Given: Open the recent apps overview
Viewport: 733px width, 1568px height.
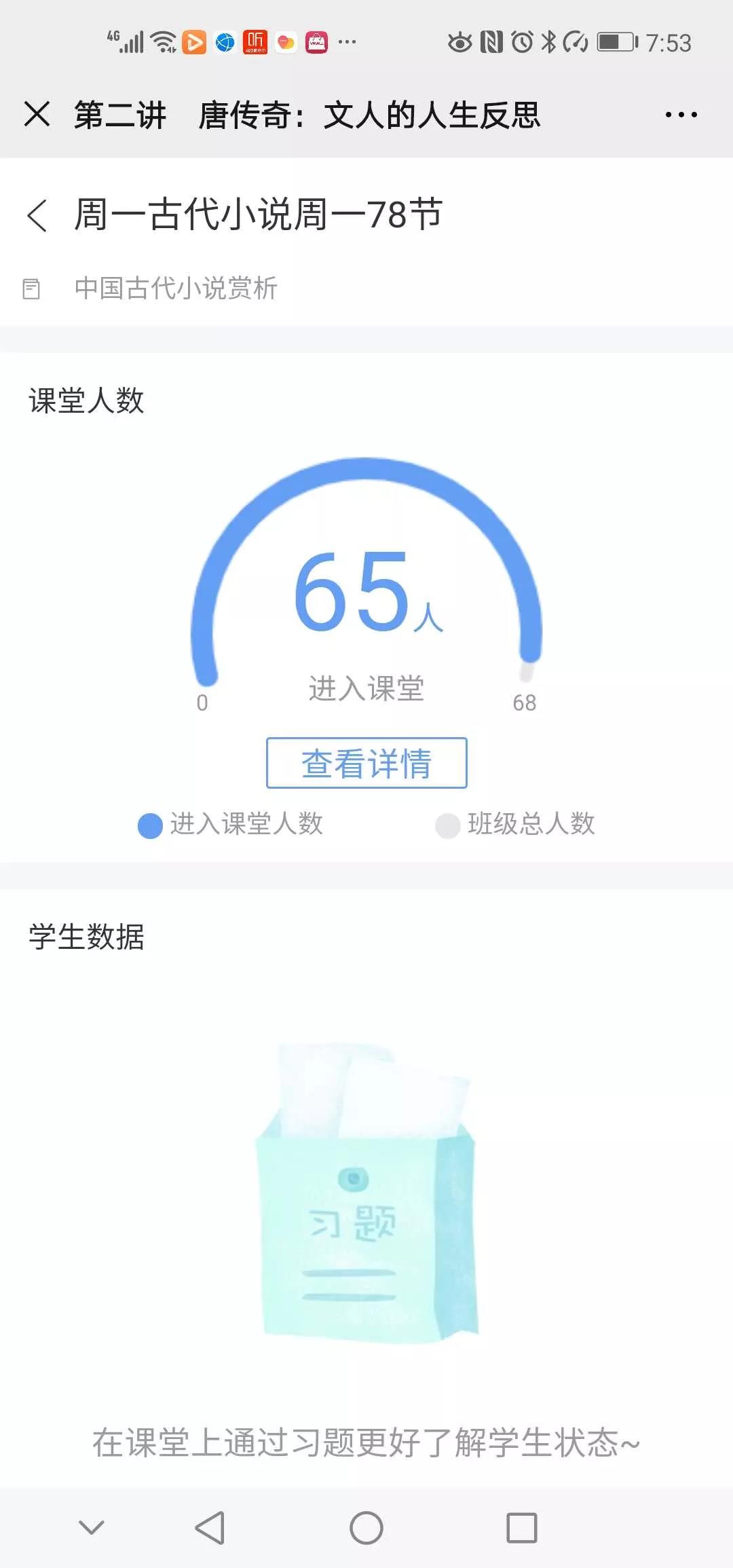Looking at the screenshot, I should 522,1529.
